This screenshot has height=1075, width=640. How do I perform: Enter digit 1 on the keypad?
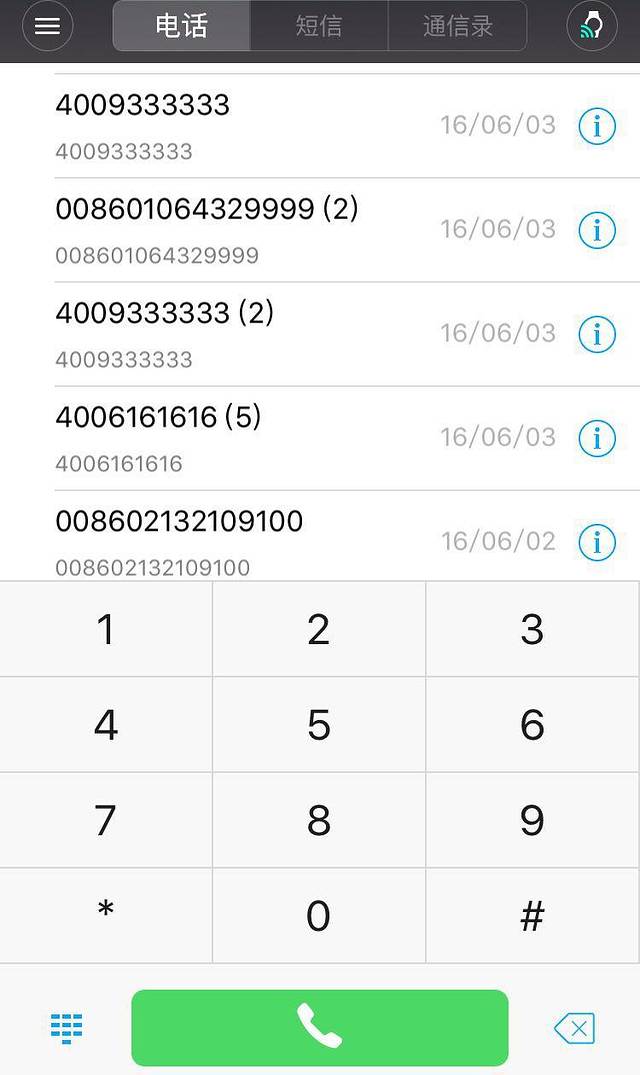pyautogui.click(x=106, y=629)
